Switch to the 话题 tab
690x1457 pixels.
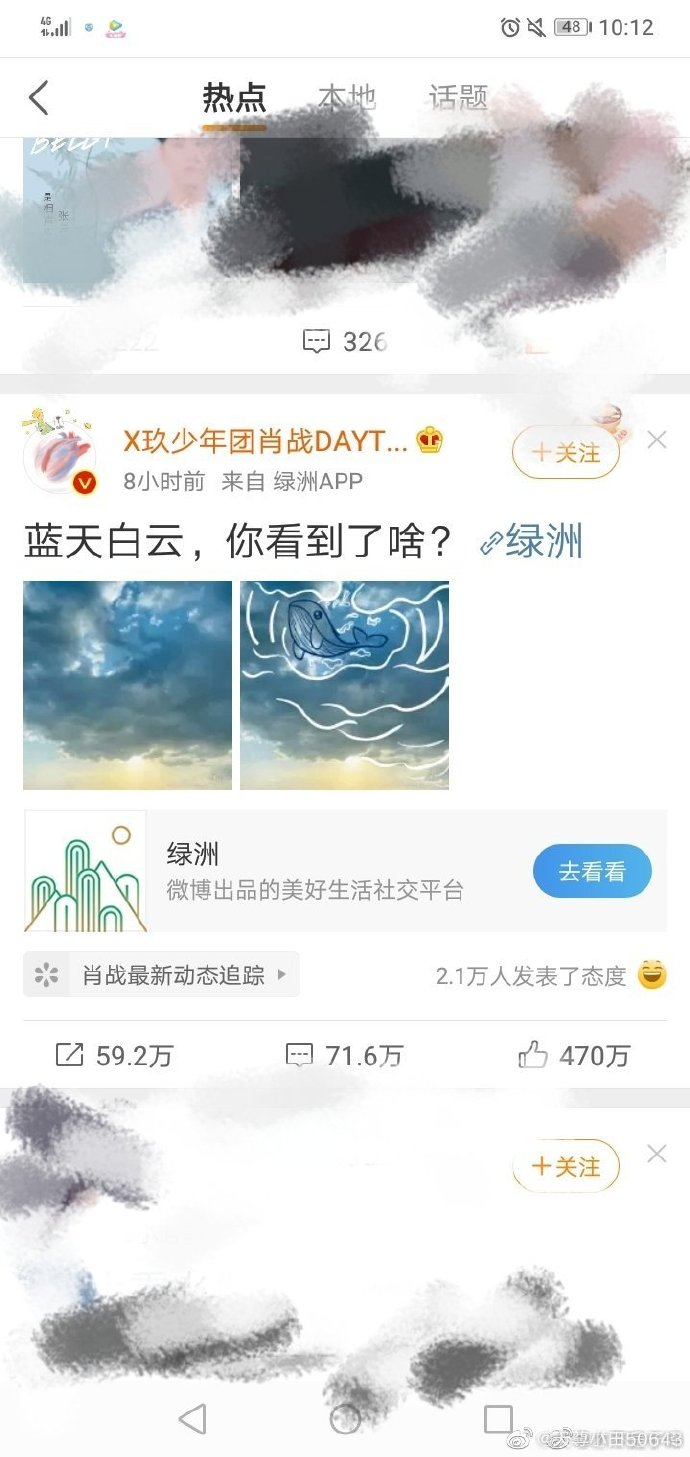458,97
